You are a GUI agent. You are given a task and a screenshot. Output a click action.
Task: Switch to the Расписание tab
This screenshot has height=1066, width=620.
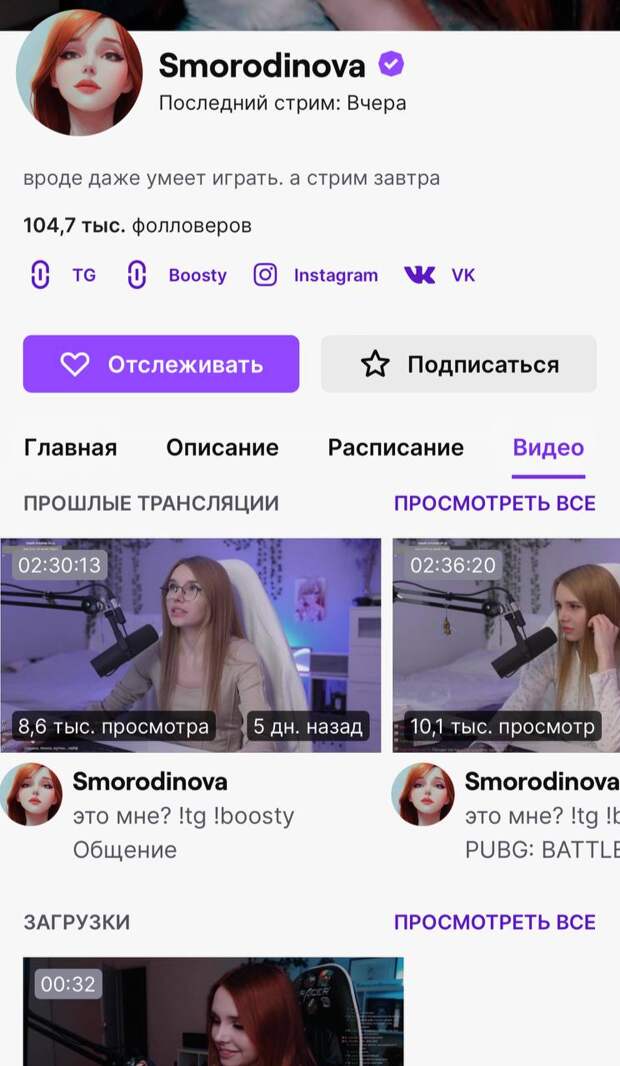pos(395,448)
